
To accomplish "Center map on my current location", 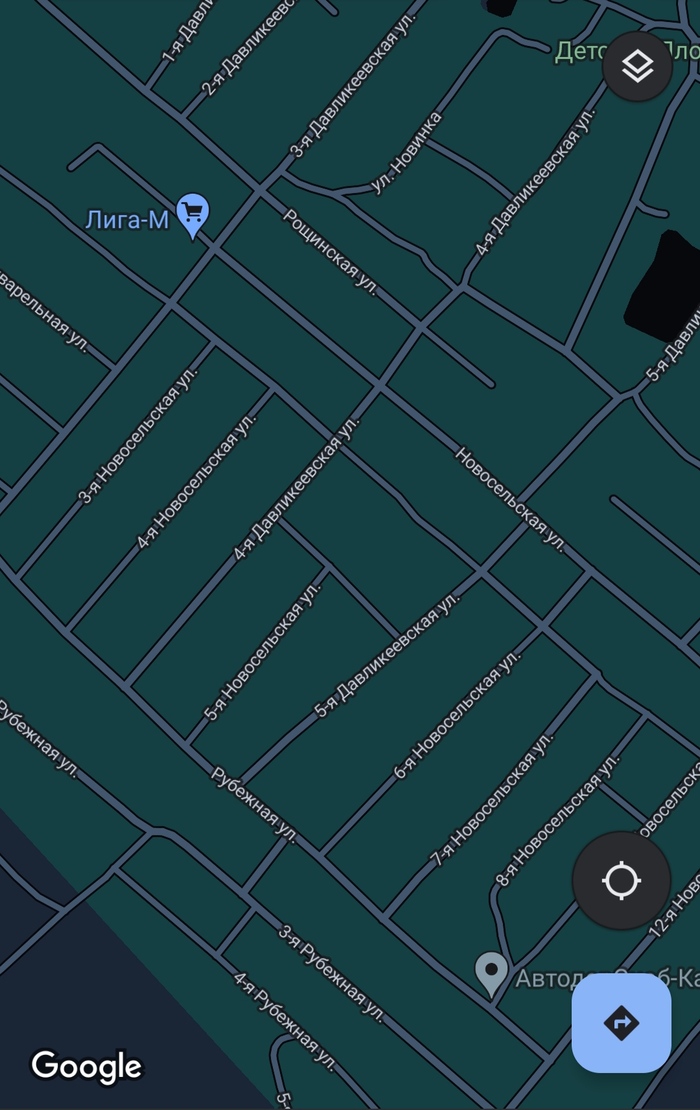I will tap(621, 881).
